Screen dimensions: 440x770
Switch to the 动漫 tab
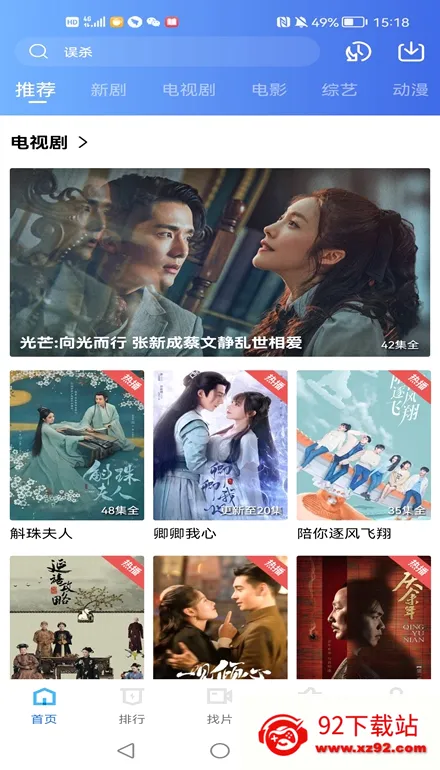(x=411, y=90)
